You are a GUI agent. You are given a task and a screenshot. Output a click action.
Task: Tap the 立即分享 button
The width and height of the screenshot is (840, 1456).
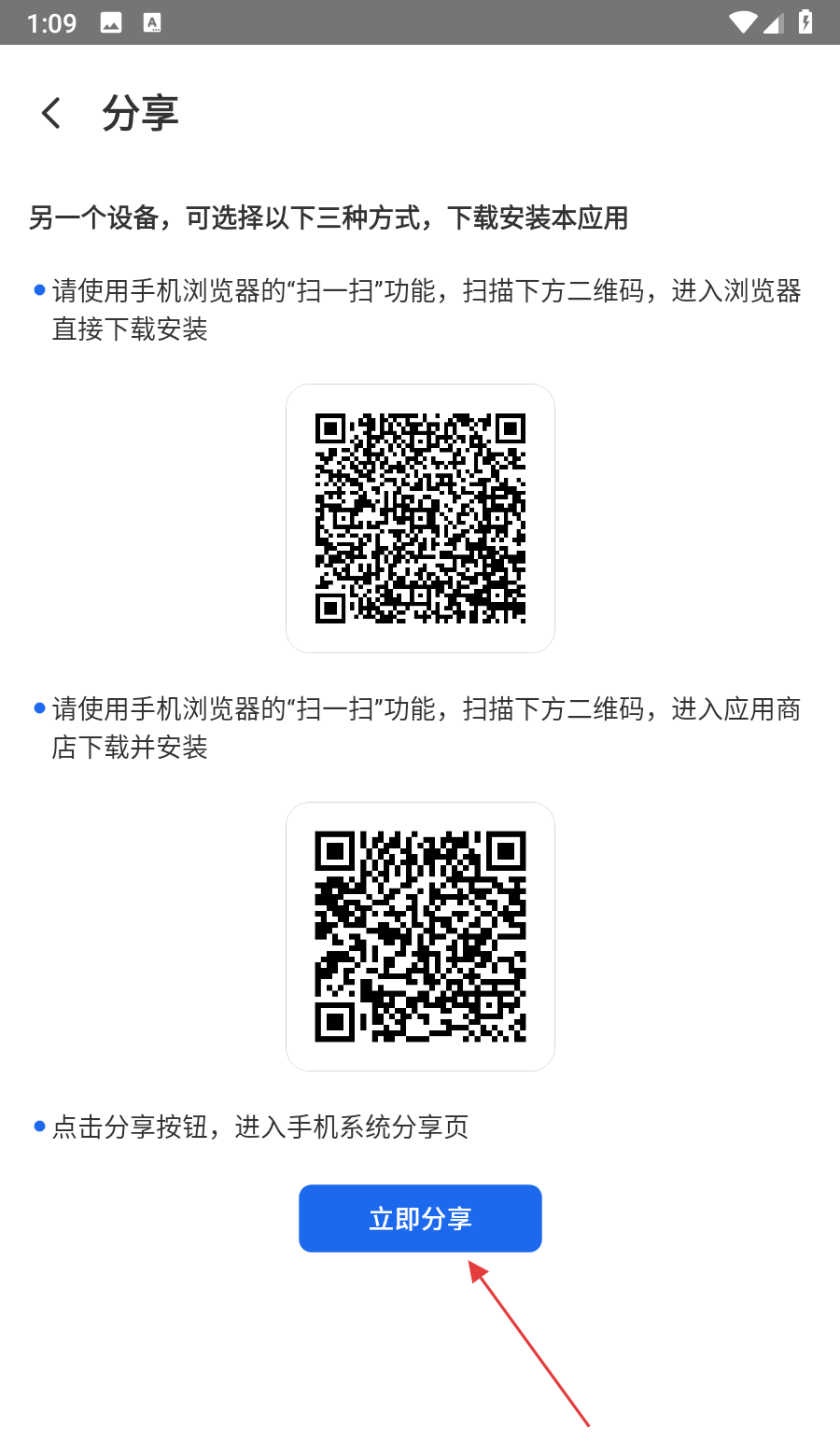[420, 1218]
